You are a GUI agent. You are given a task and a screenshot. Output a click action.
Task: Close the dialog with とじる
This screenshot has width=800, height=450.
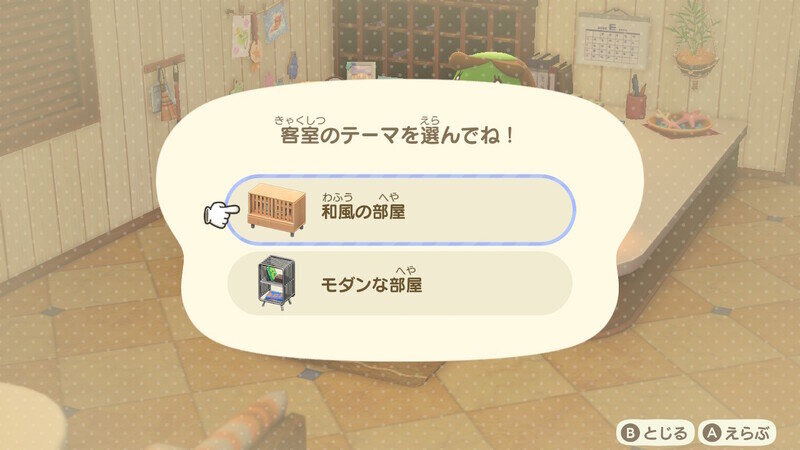(656, 432)
